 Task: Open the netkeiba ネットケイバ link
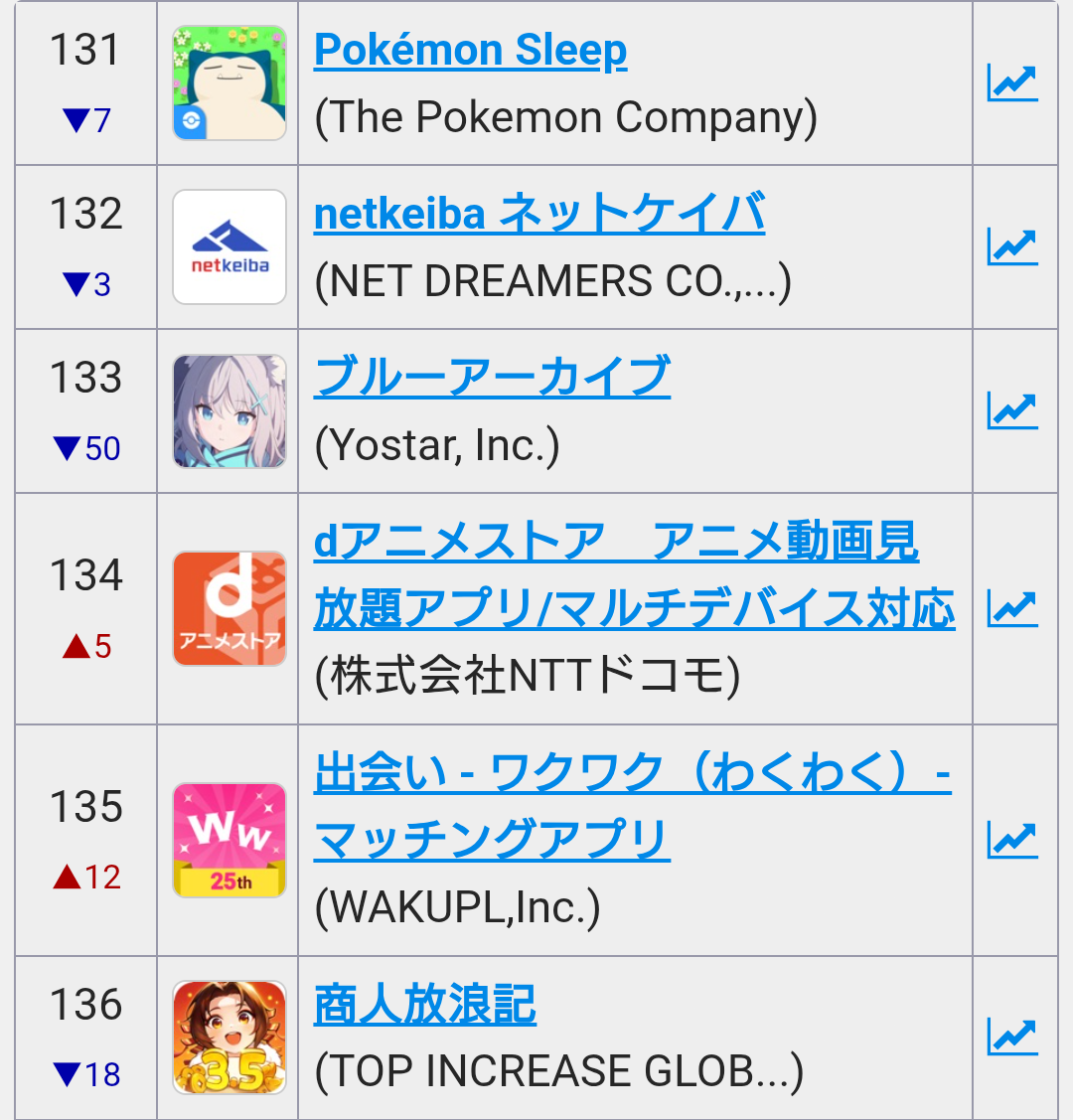(x=538, y=214)
